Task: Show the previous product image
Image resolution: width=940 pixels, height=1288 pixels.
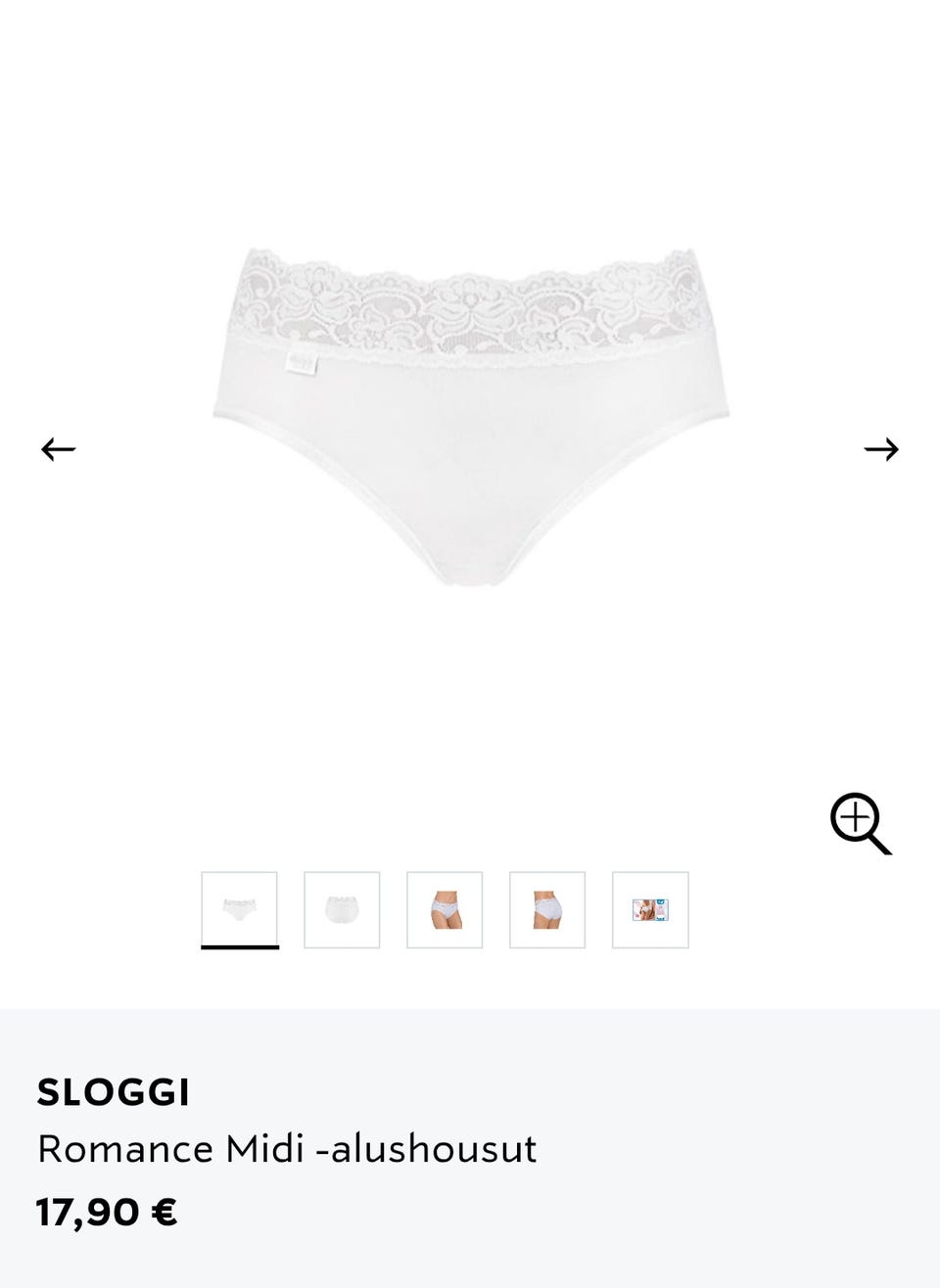Action: (59, 449)
